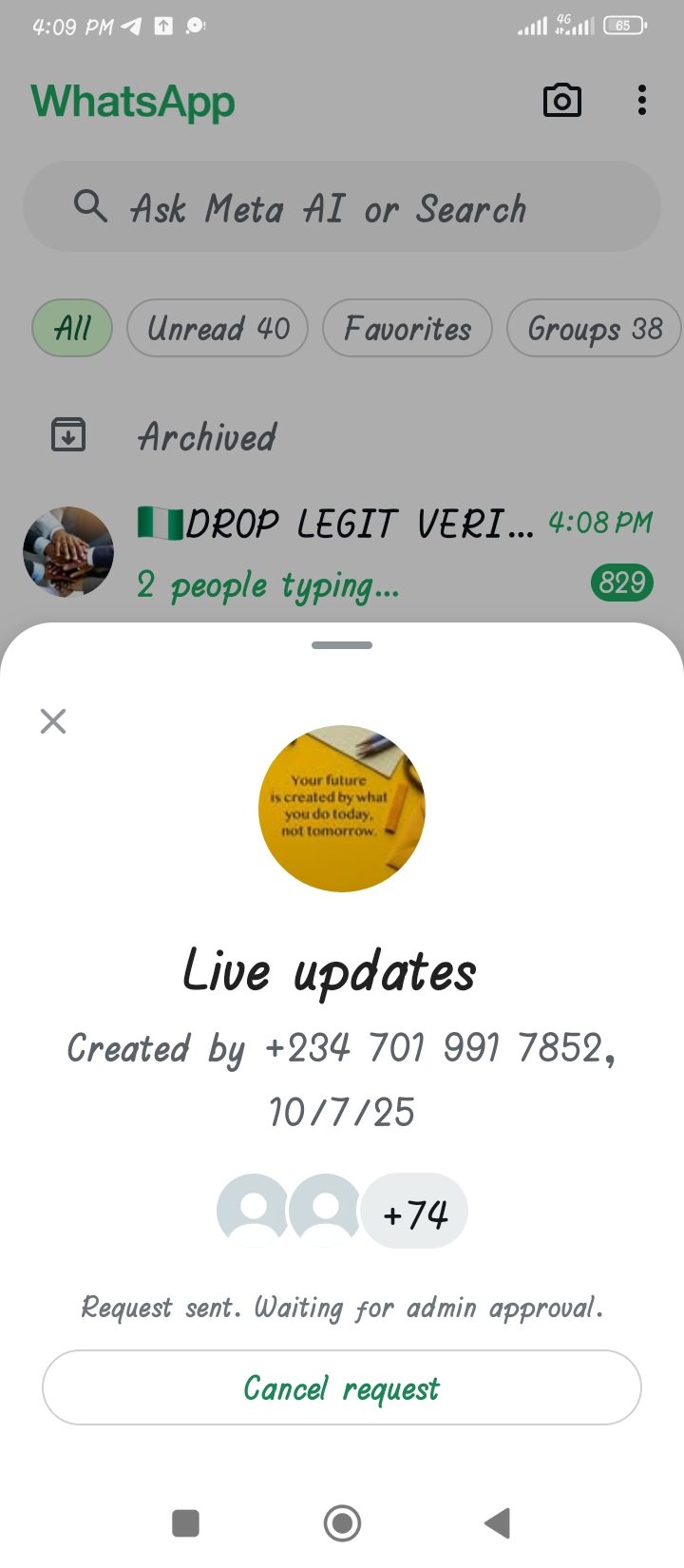Go to the phone home screen

(x=342, y=1523)
